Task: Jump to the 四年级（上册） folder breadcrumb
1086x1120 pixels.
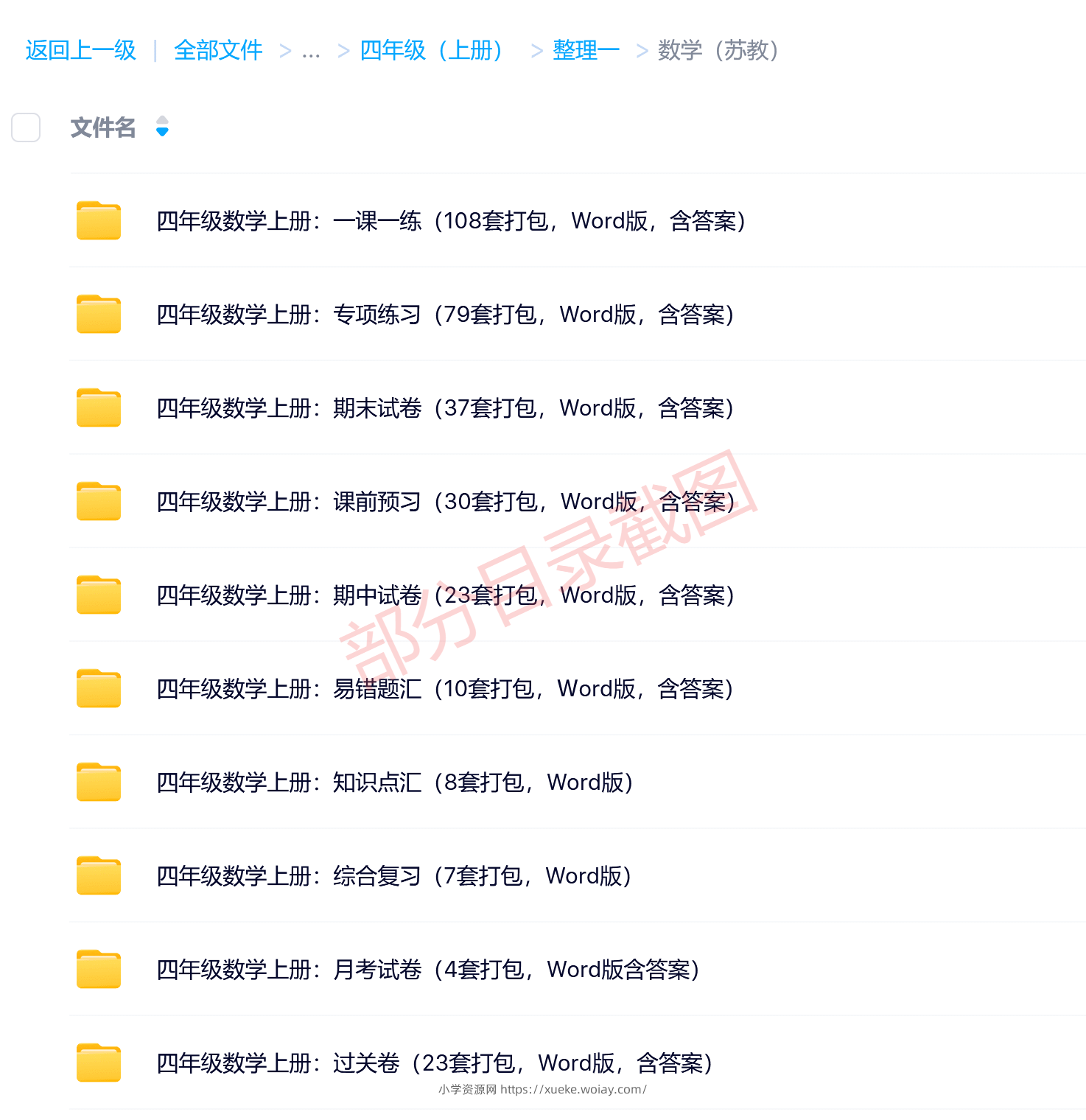Action: [x=430, y=50]
